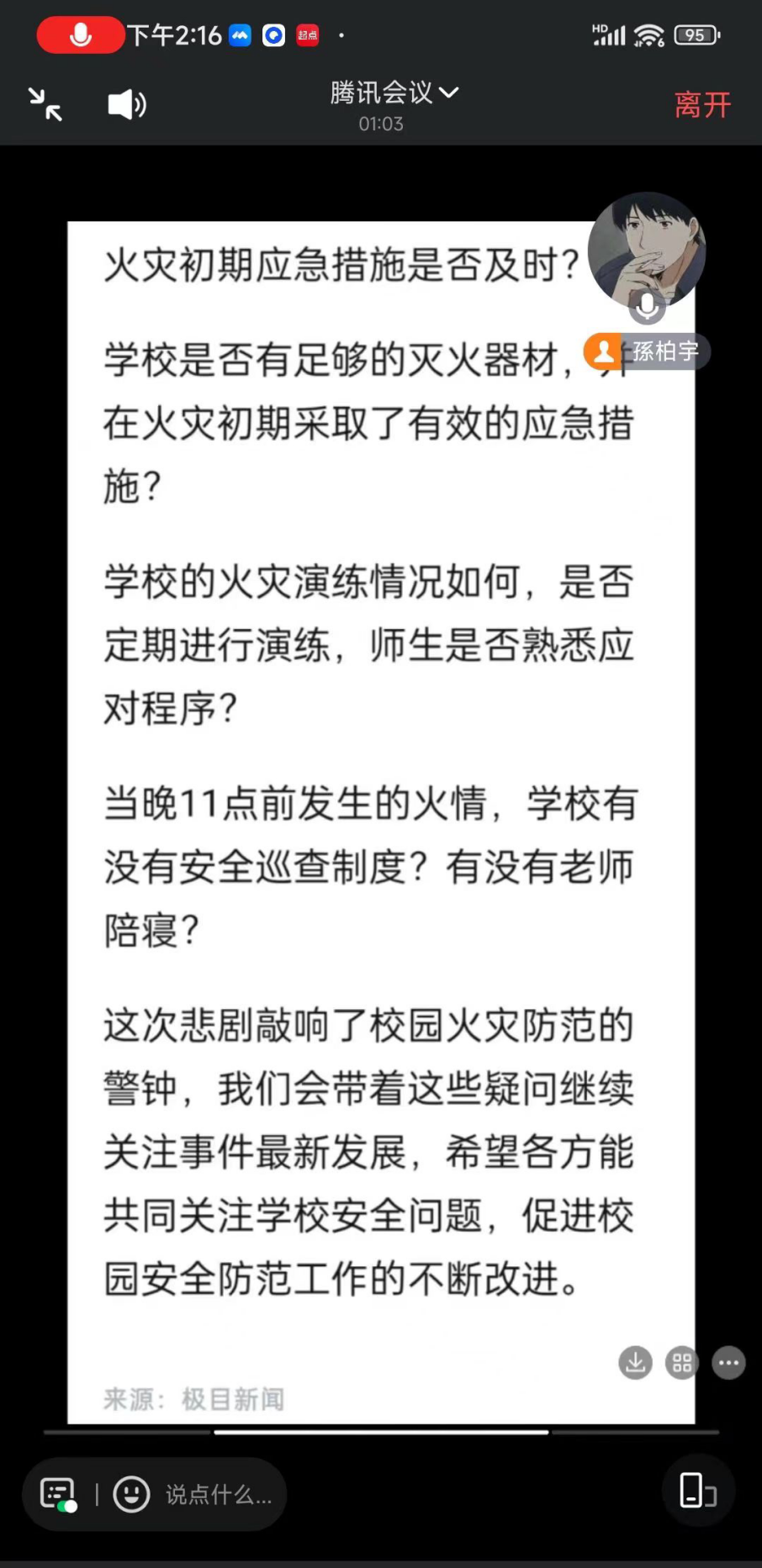Open 孫柏宇's floating speaker avatar

[647, 251]
